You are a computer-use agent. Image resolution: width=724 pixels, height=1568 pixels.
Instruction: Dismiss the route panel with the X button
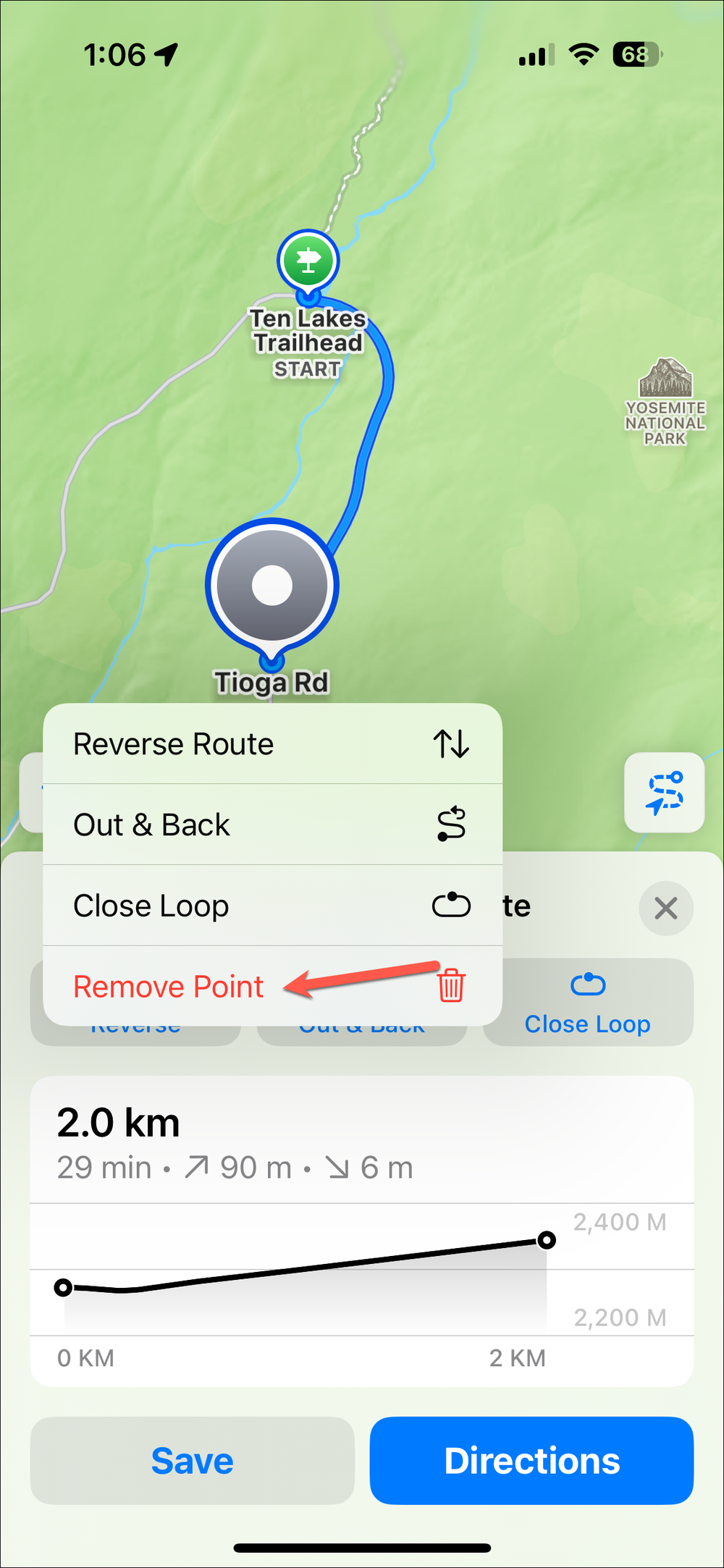[665, 908]
